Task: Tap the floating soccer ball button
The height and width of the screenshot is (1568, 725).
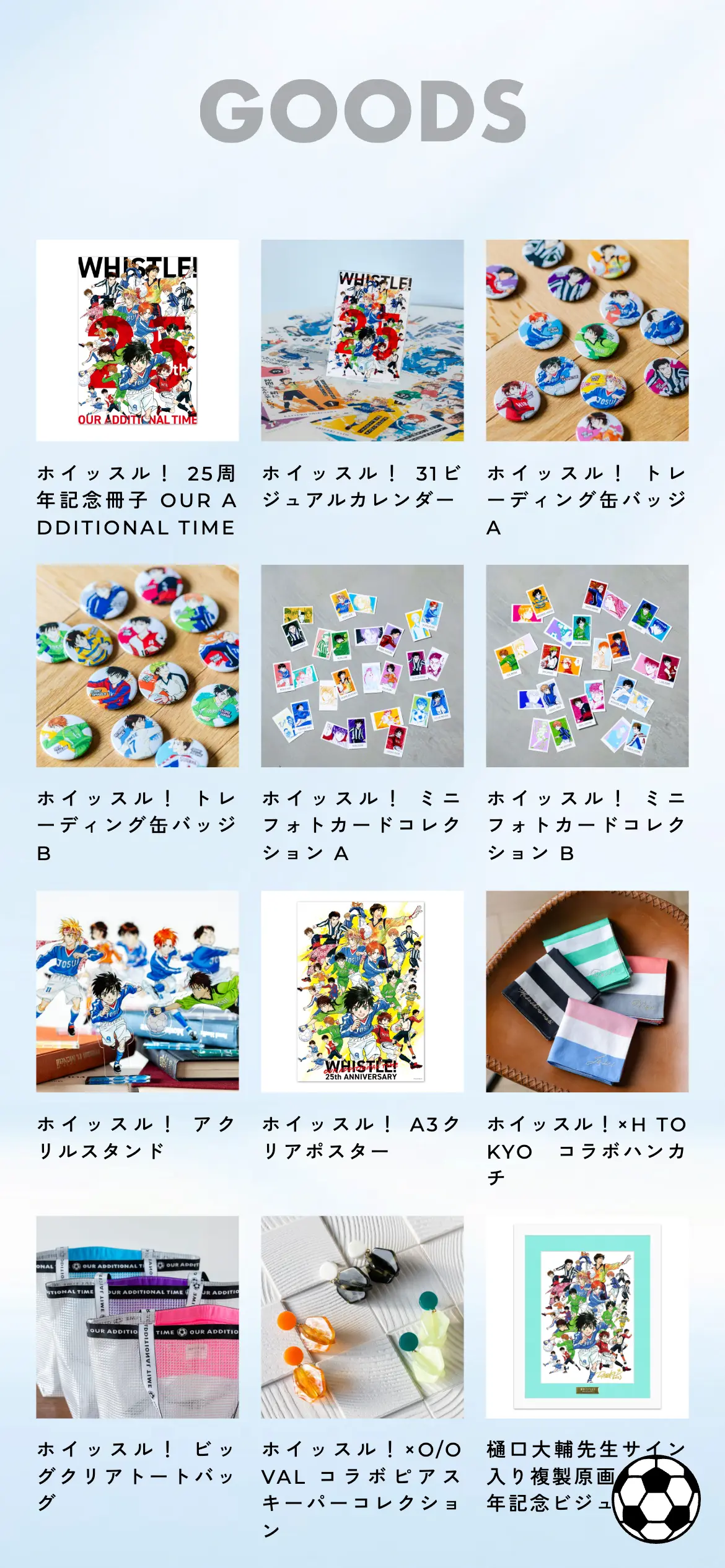Action: coord(656,1499)
